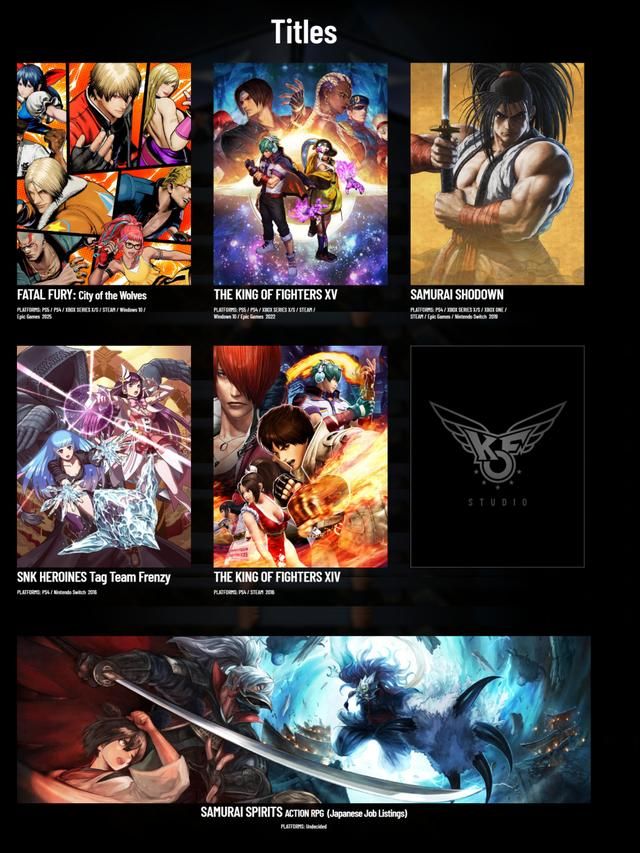This screenshot has height=853, width=640.
Task: View the SAMURAI SHODOWN title card
Action: point(497,174)
